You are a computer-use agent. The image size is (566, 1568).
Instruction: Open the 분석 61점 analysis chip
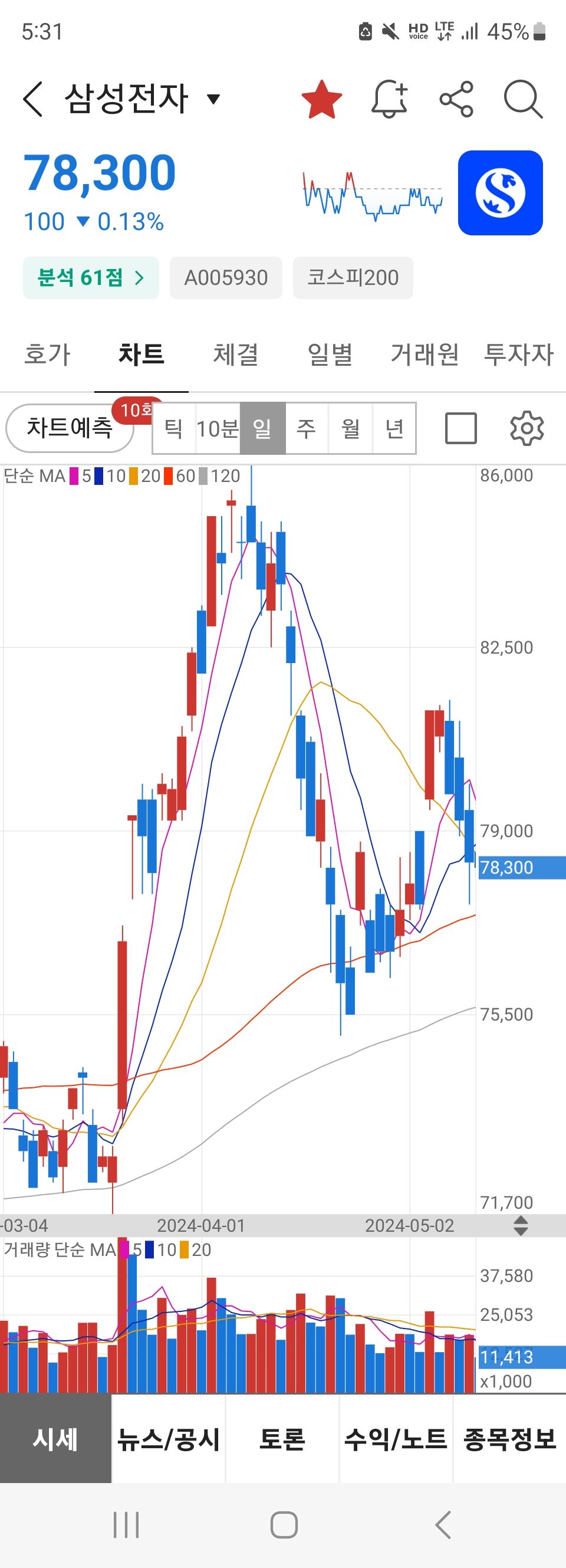(91, 278)
